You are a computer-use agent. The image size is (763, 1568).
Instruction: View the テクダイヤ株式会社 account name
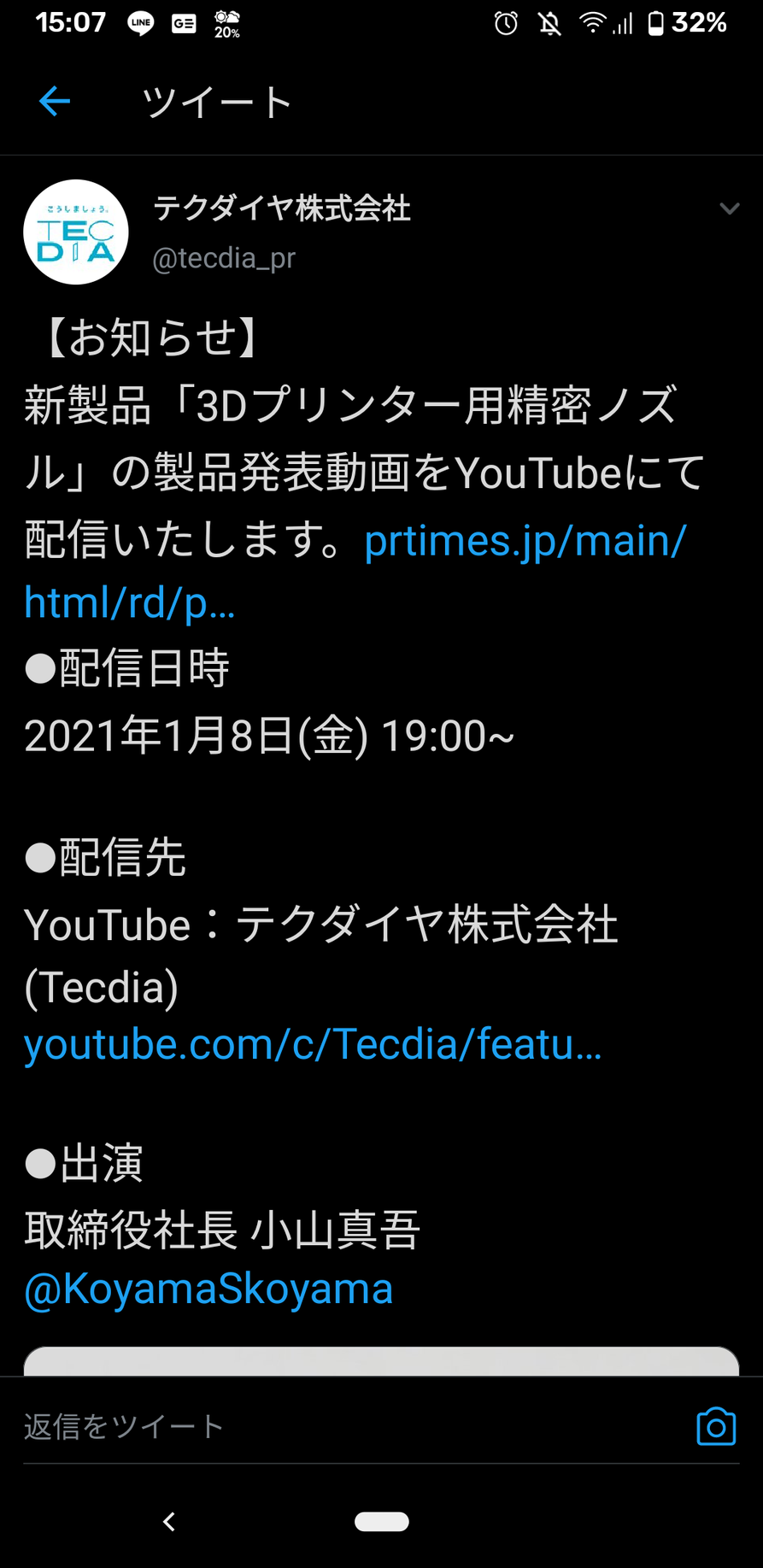pyautogui.click(x=282, y=208)
